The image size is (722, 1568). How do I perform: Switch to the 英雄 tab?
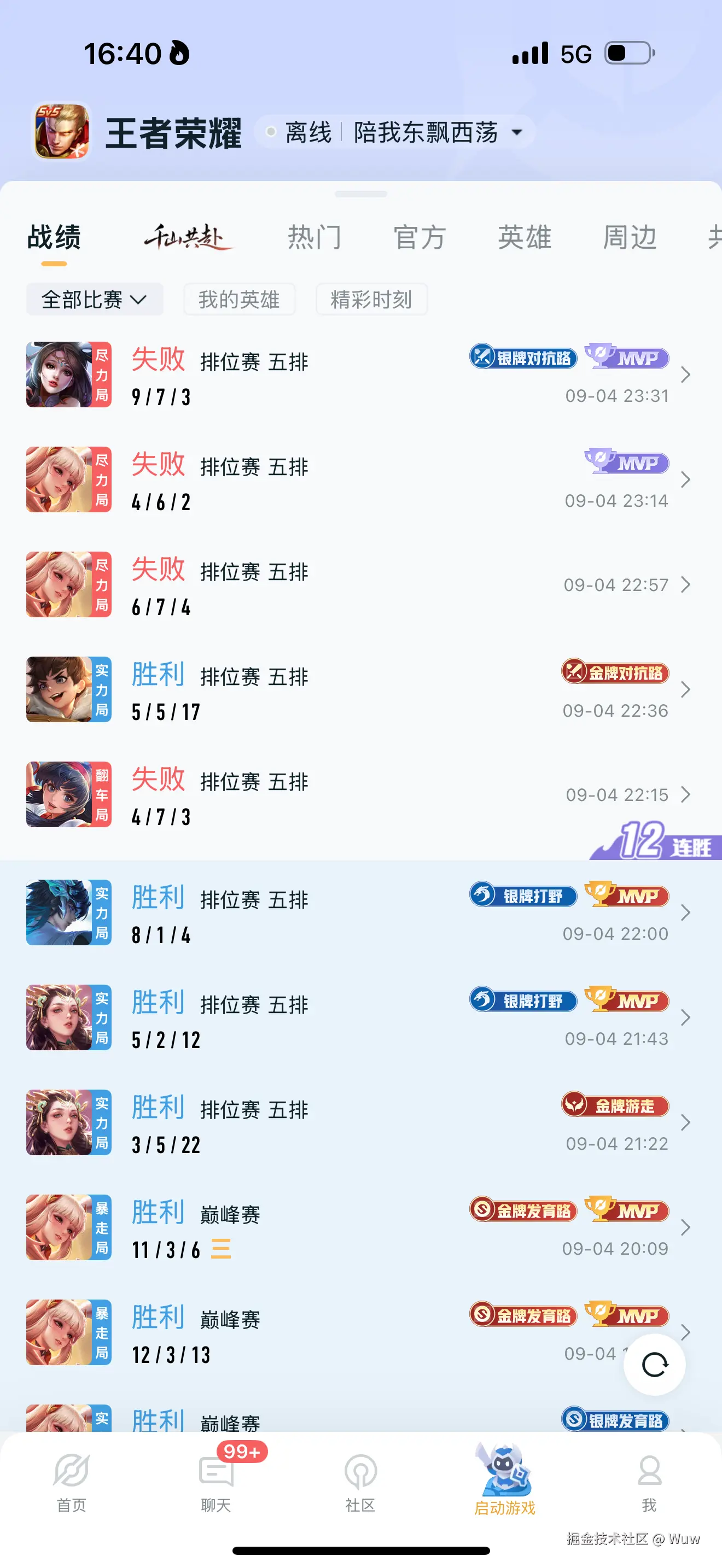(x=525, y=237)
